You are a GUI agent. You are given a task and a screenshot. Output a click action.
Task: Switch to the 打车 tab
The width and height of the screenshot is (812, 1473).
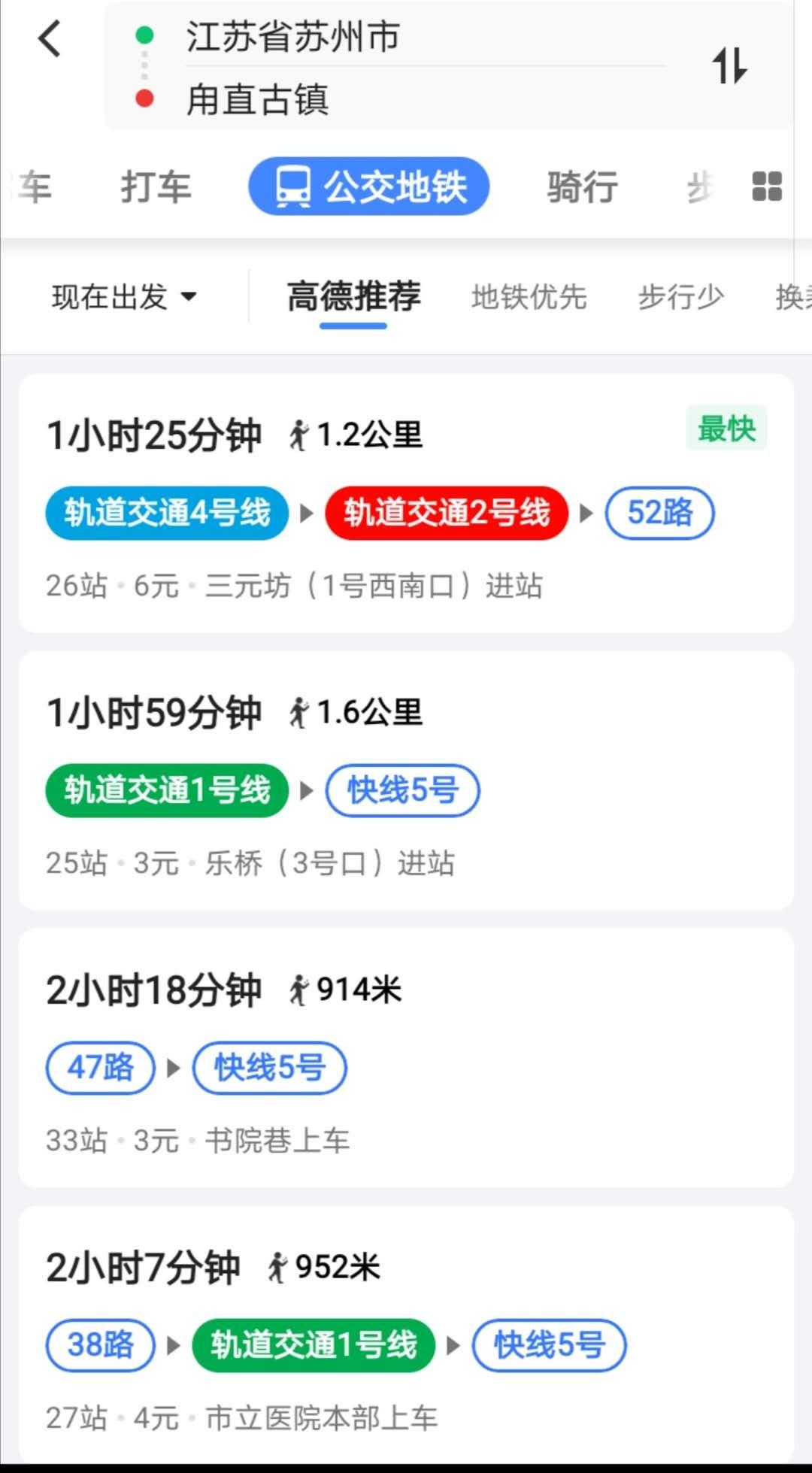click(x=156, y=186)
